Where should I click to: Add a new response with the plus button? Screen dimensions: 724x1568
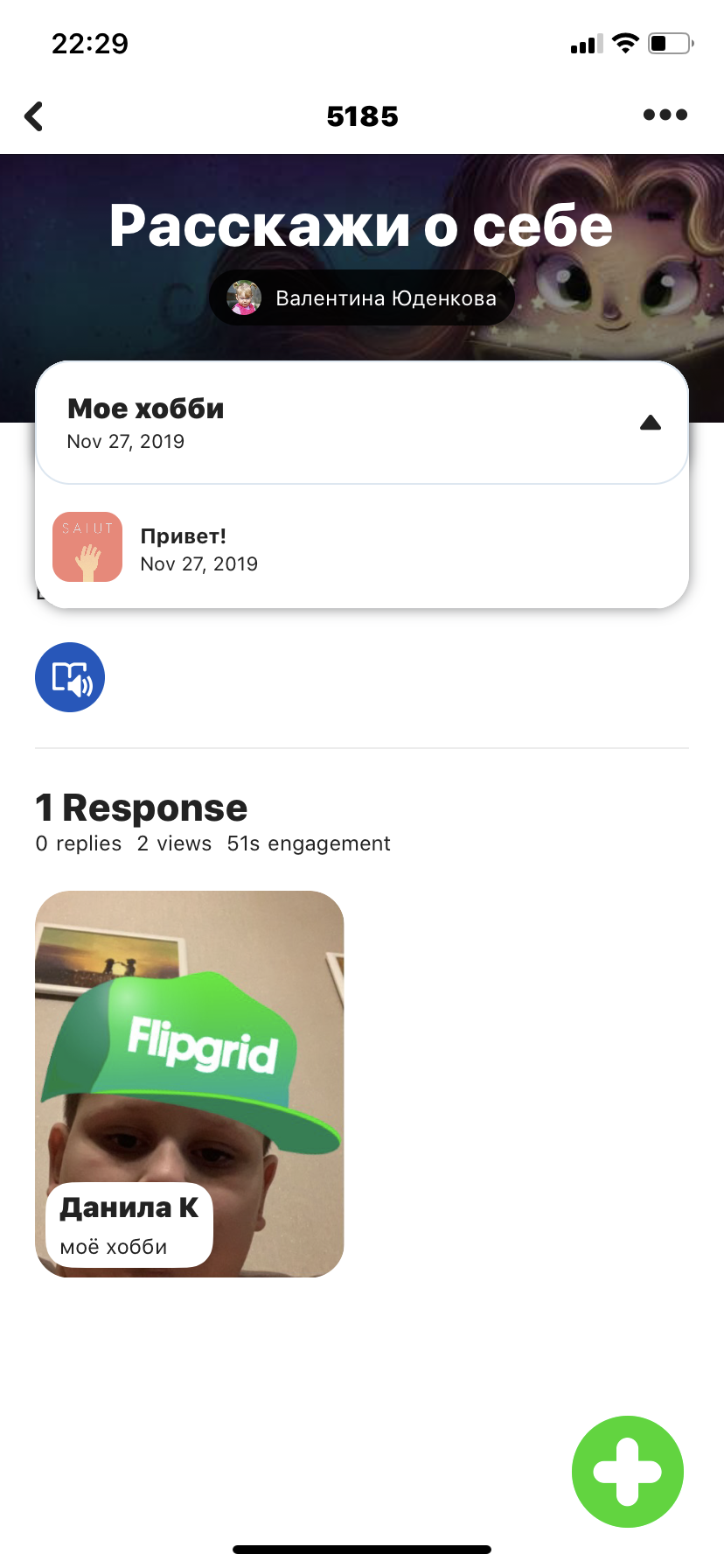(x=628, y=1472)
